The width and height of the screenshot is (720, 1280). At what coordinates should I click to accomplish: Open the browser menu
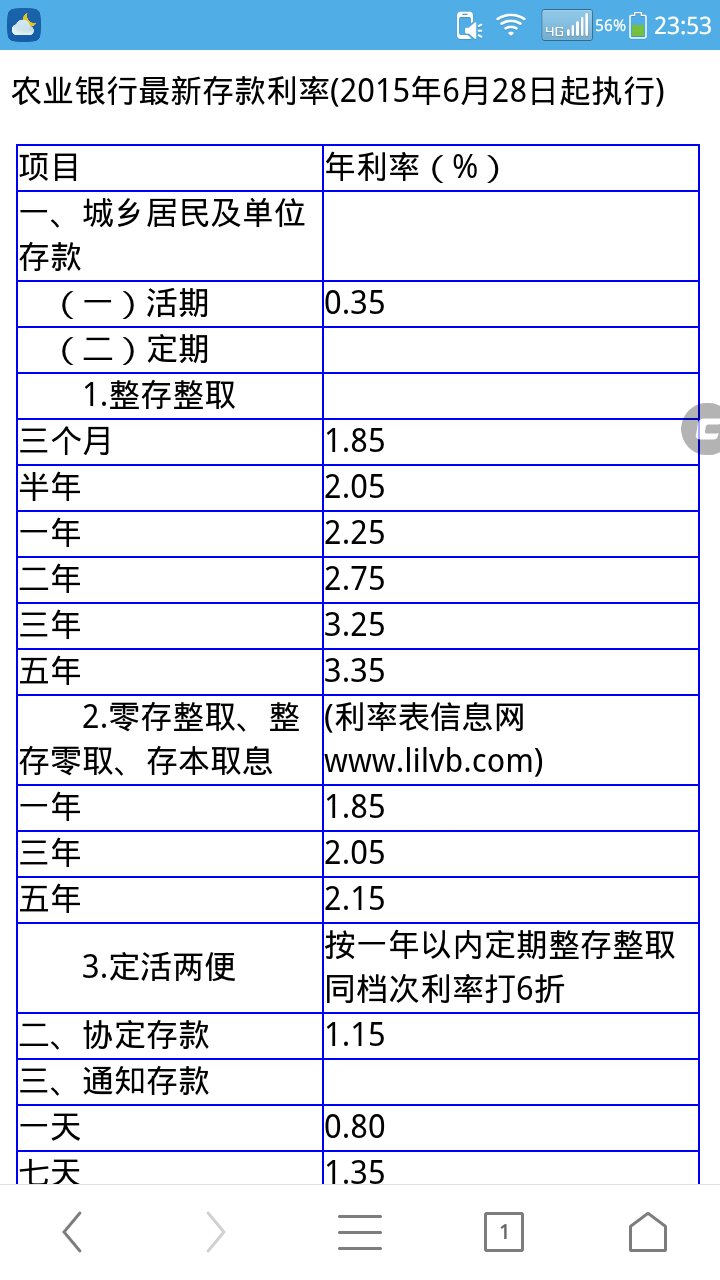(x=360, y=1232)
